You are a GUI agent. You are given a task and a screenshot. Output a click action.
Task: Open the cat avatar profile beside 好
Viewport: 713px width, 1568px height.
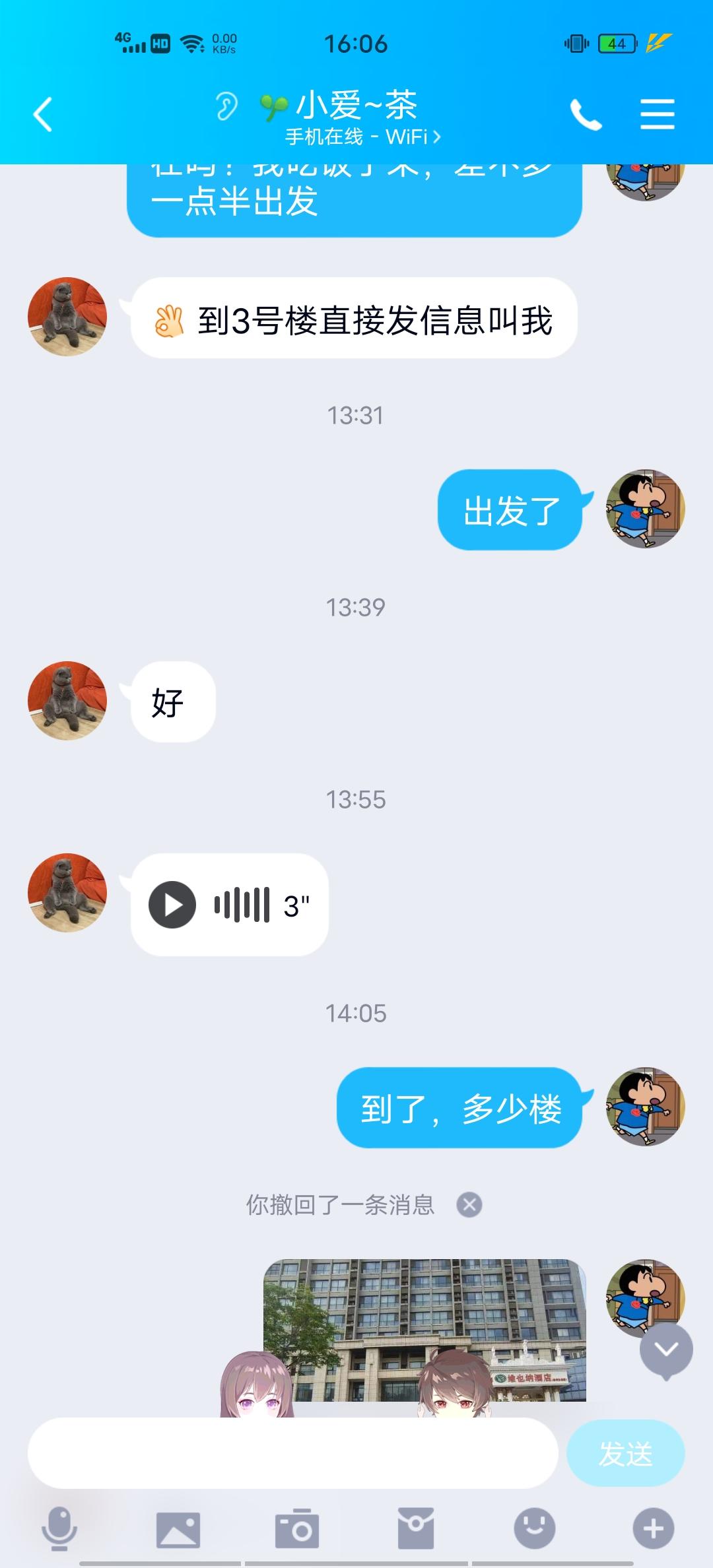[x=67, y=701]
